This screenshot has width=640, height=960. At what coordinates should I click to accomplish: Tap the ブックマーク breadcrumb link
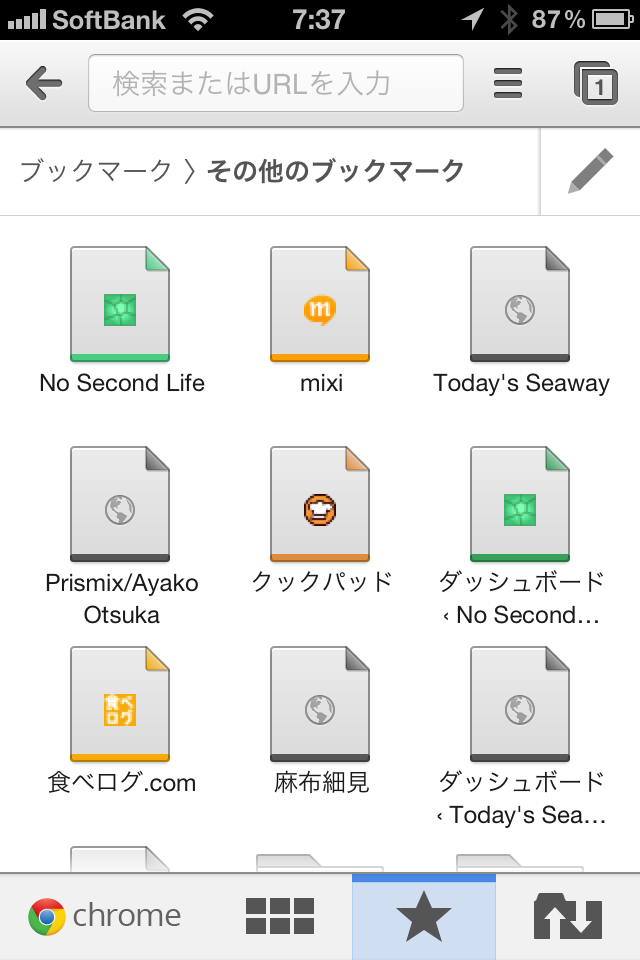point(96,171)
